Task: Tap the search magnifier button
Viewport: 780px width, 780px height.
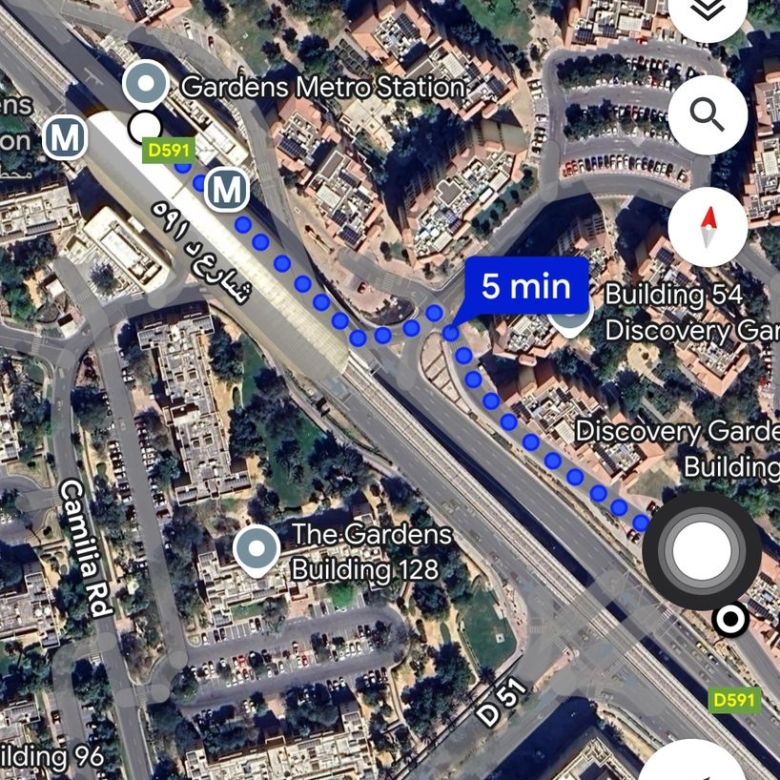Action: click(708, 115)
